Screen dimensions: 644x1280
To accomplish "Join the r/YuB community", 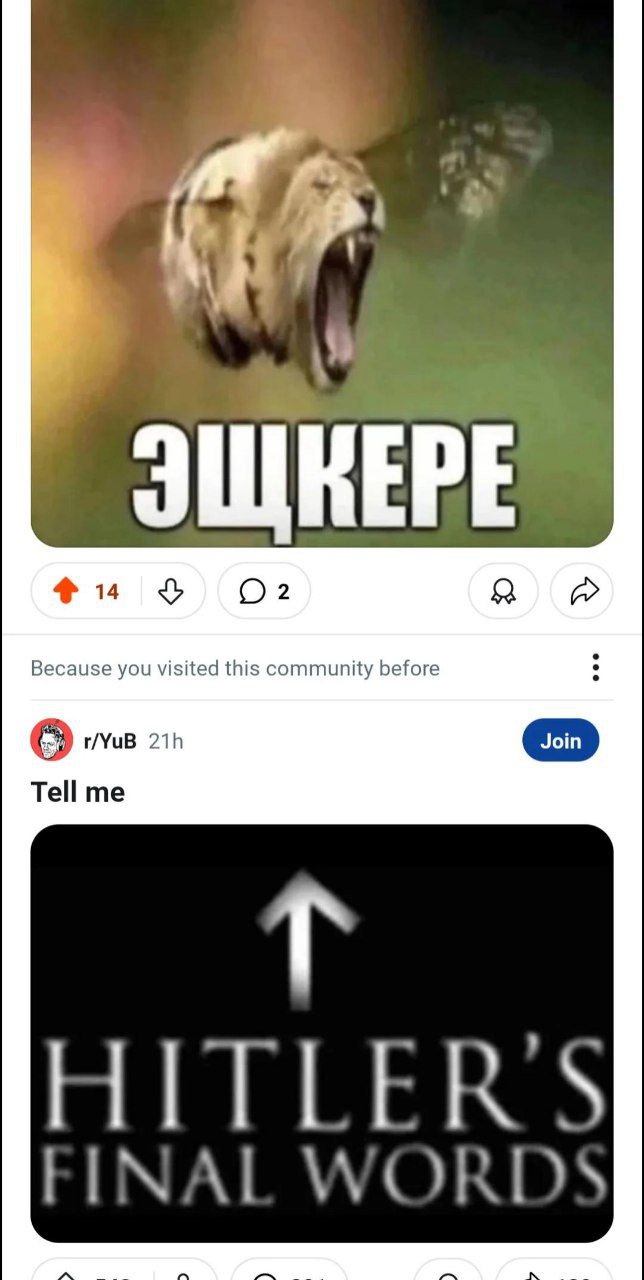I will [x=560, y=741].
